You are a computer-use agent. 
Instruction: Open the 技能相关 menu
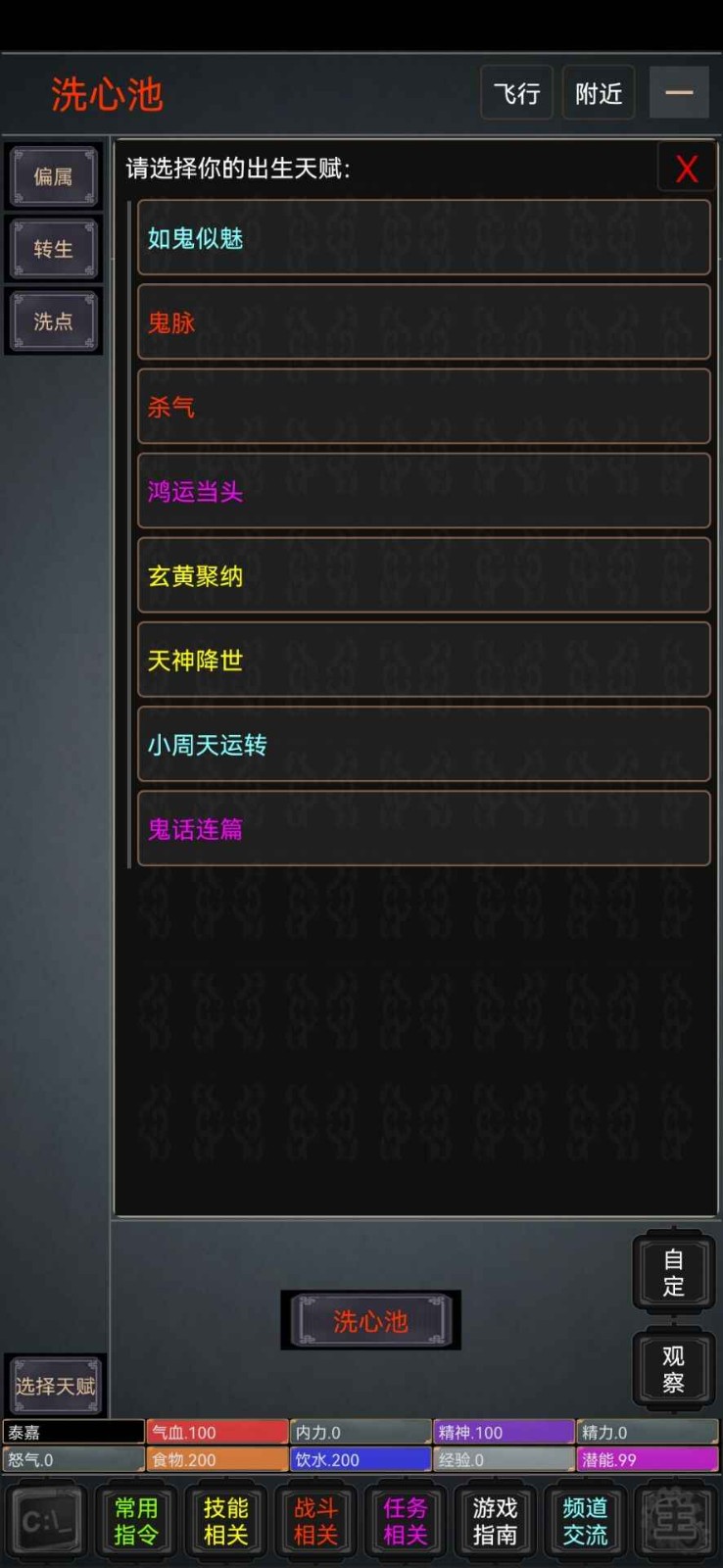(225, 1521)
